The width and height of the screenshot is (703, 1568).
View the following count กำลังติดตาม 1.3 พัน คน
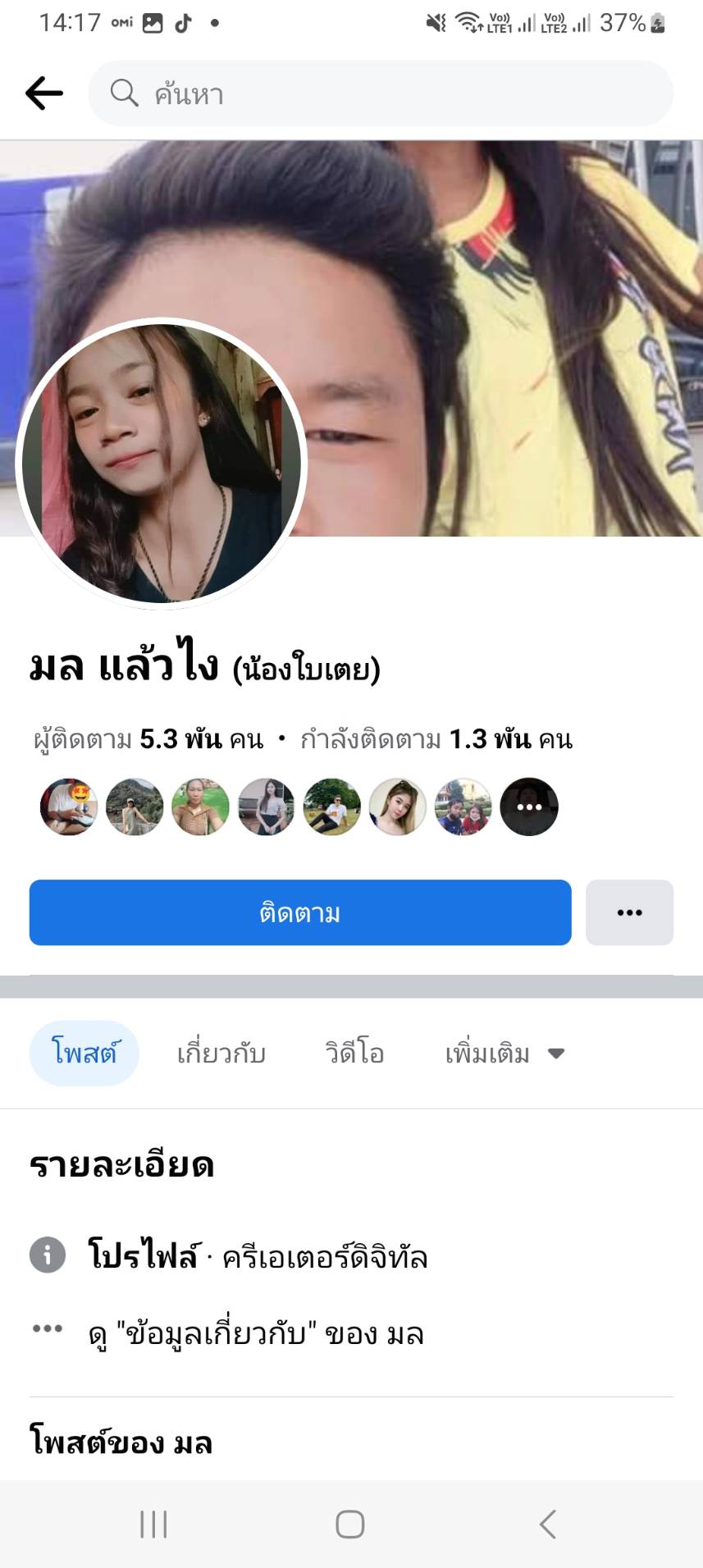[436, 739]
